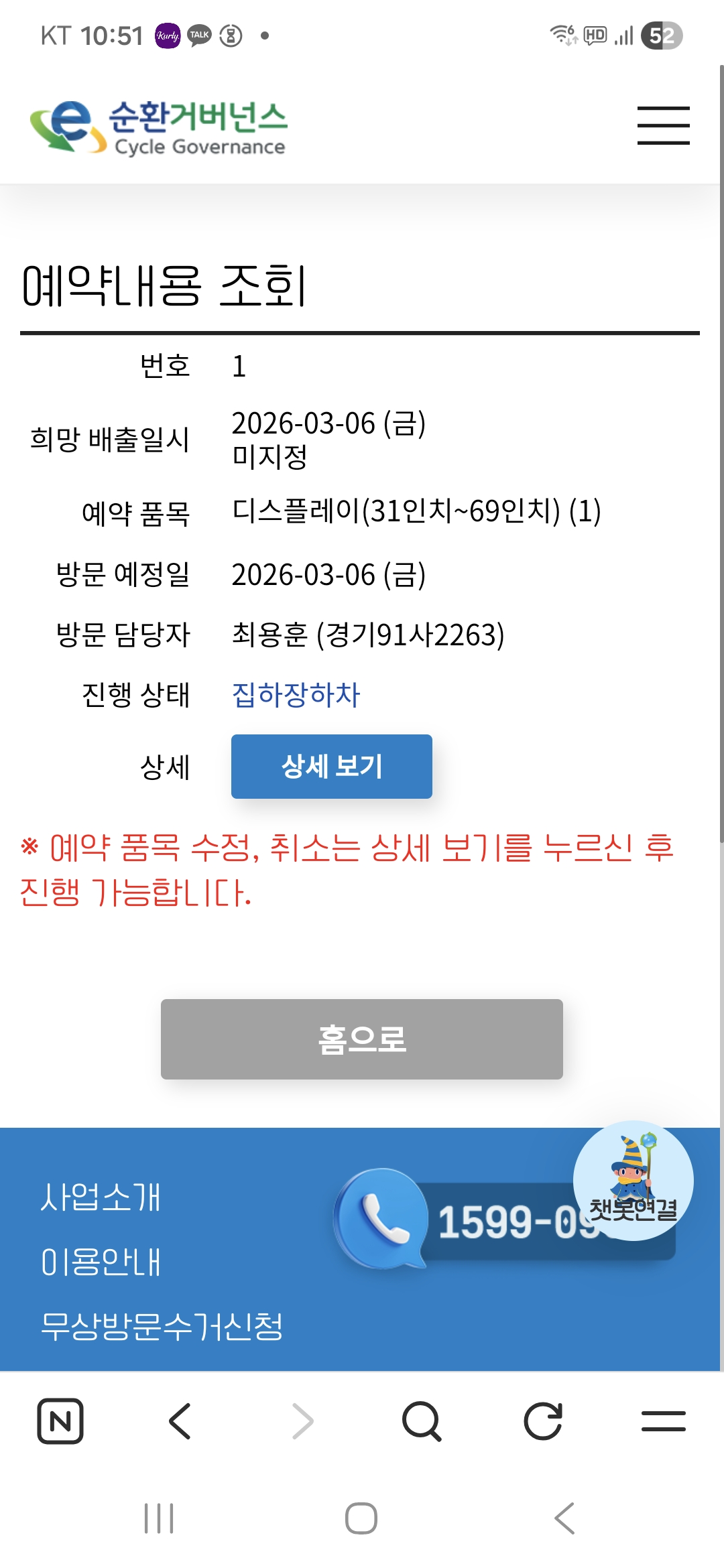724x1568 pixels.
Task: Open the hamburger menu at top right
Action: [663, 125]
